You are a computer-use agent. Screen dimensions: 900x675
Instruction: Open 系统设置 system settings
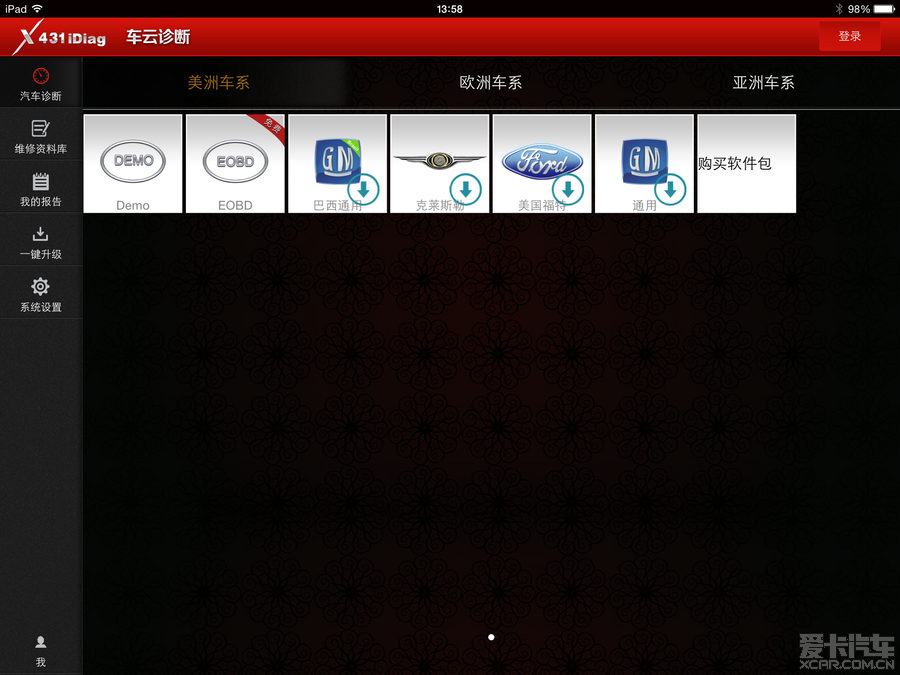coord(41,296)
